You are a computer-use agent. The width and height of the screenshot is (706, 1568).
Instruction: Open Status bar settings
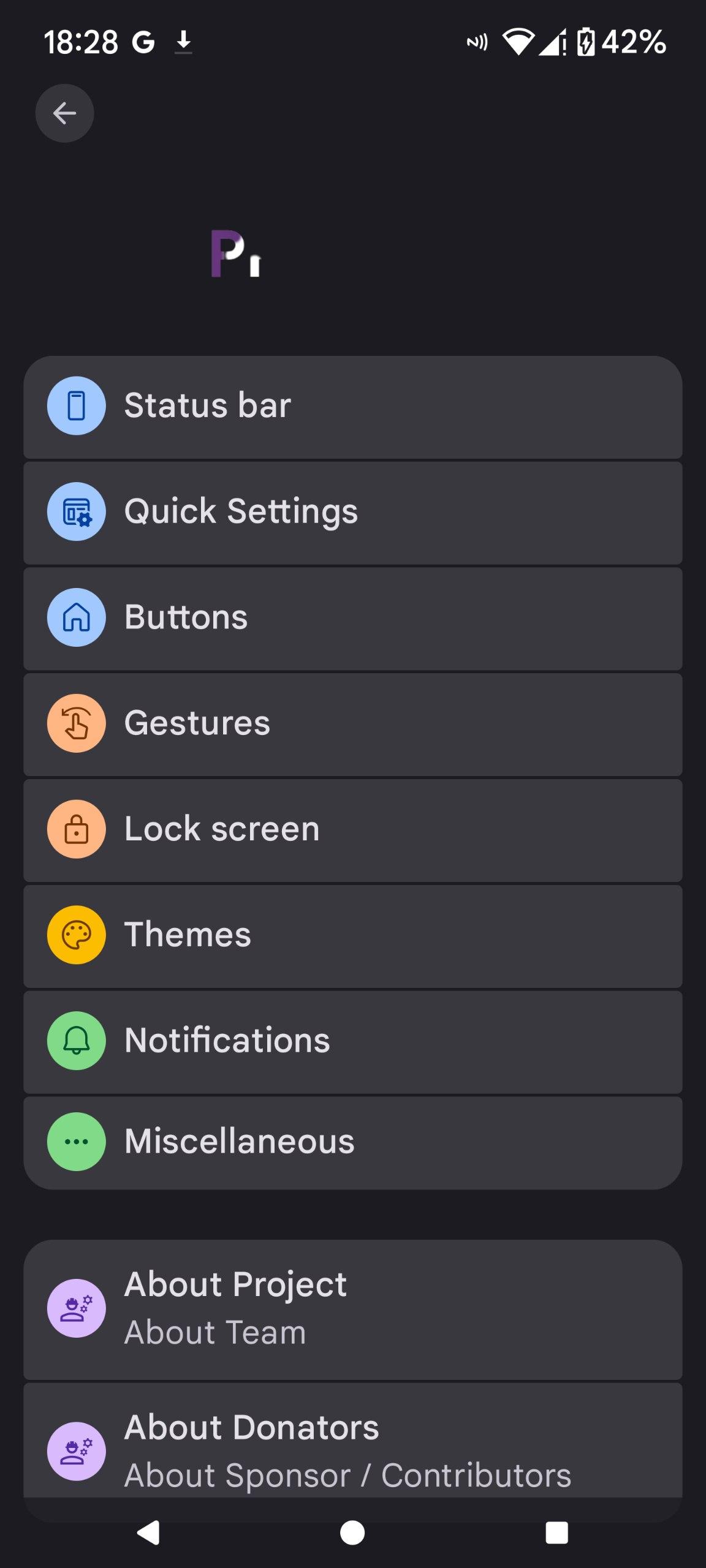pos(352,406)
